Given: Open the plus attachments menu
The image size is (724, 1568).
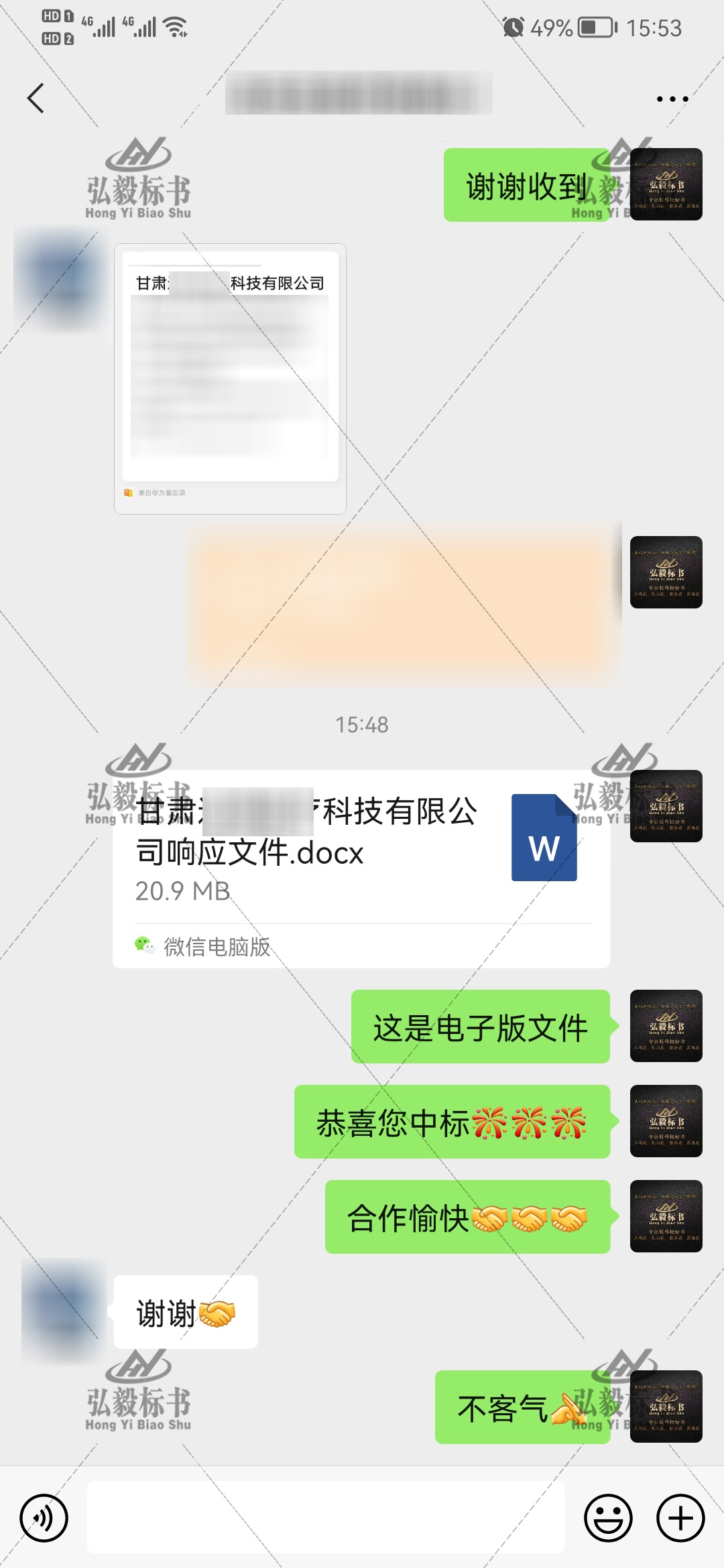Looking at the screenshot, I should coord(680,1518).
